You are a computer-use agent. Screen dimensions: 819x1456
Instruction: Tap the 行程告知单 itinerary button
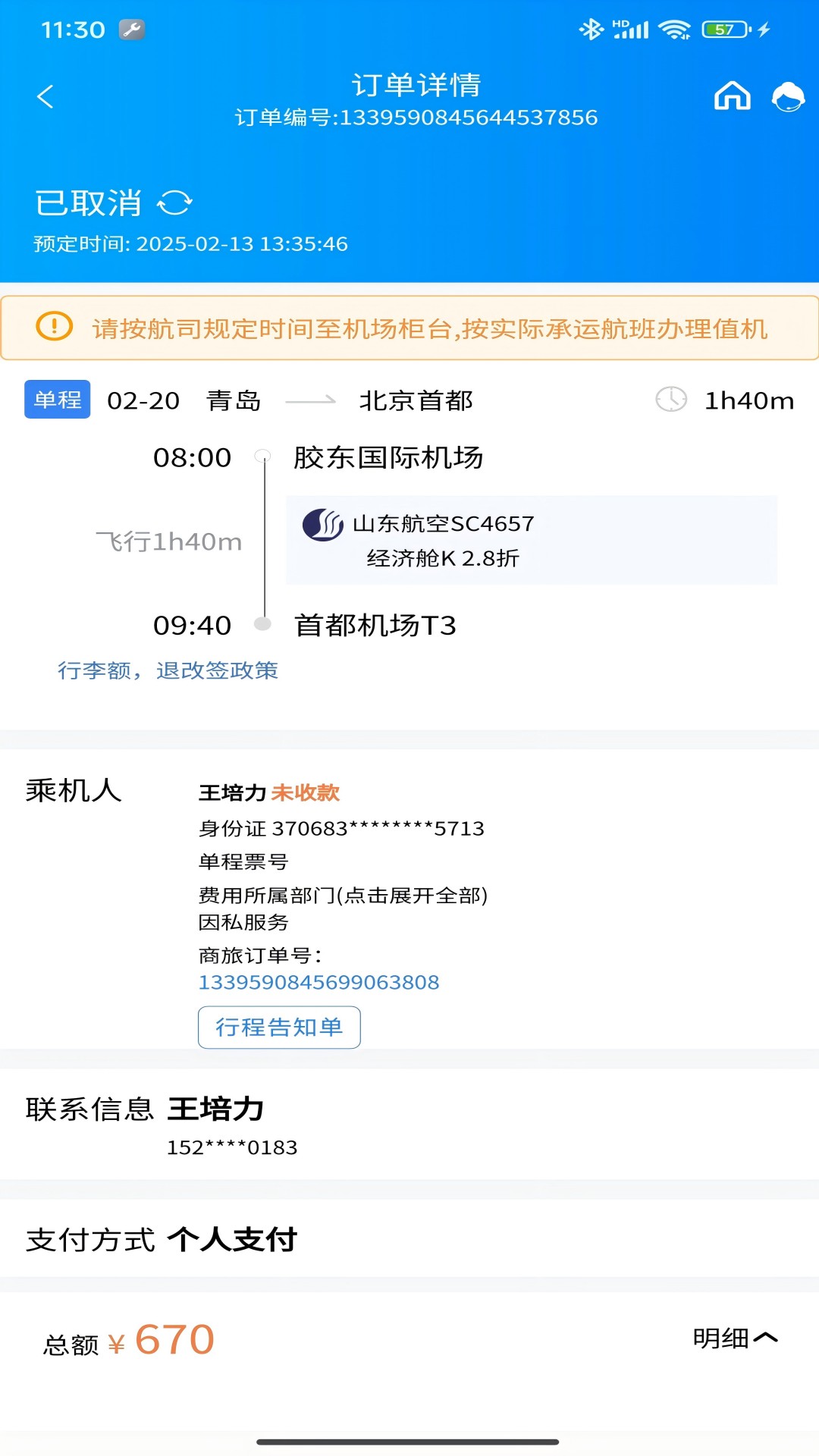tap(279, 1028)
